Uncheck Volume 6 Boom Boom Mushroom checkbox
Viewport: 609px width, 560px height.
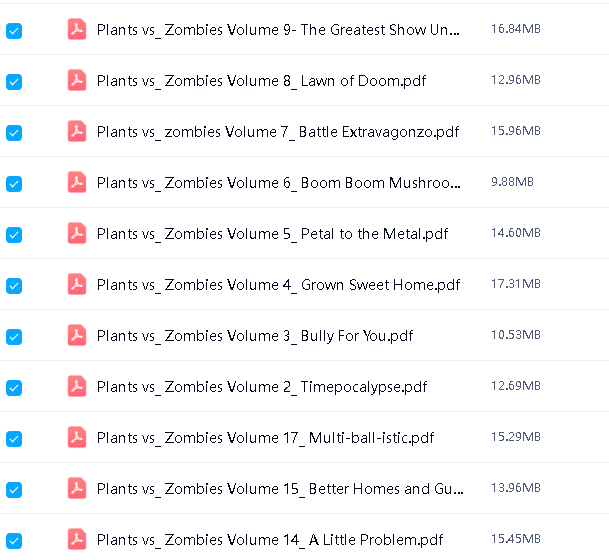[x=14, y=183]
